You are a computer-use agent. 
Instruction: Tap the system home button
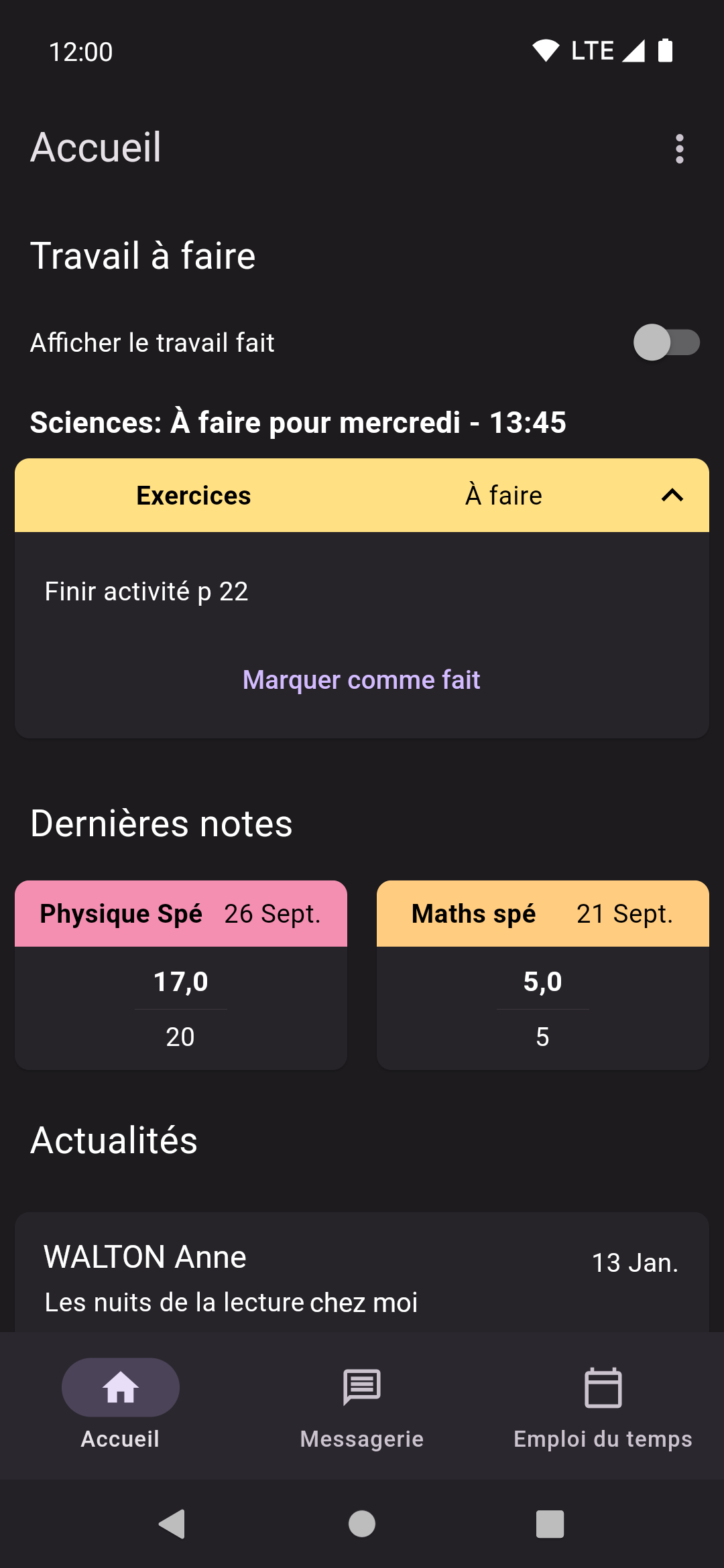click(362, 1524)
